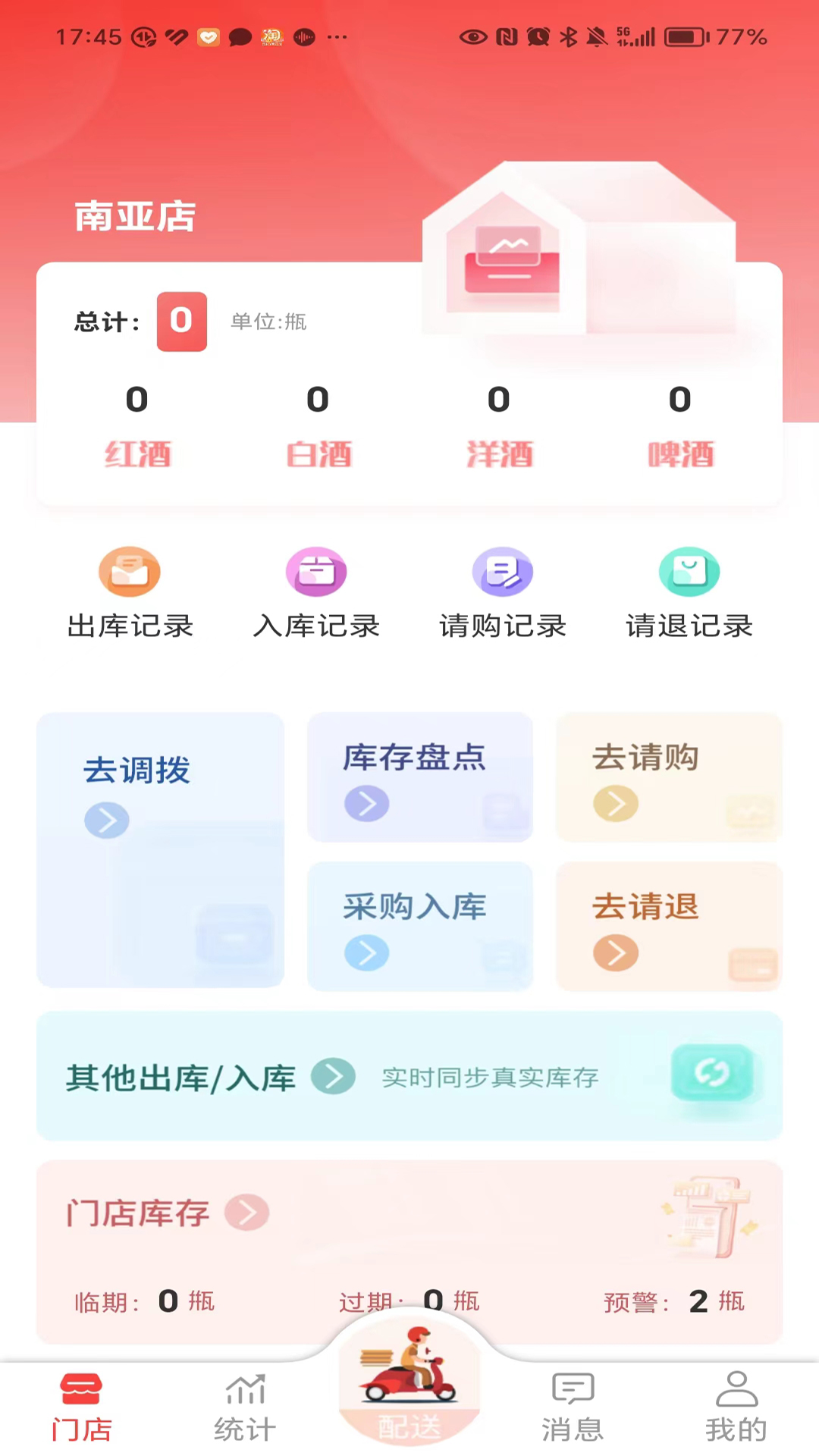Open the 去请退 card
The image size is (819, 1456).
click(668, 927)
